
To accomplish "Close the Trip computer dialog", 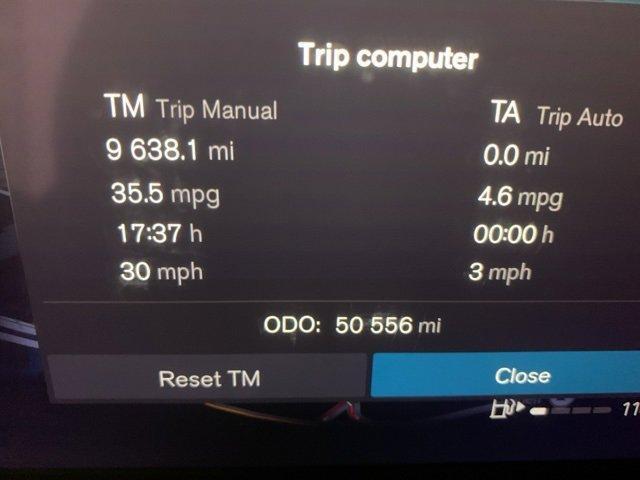I will 521,377.
